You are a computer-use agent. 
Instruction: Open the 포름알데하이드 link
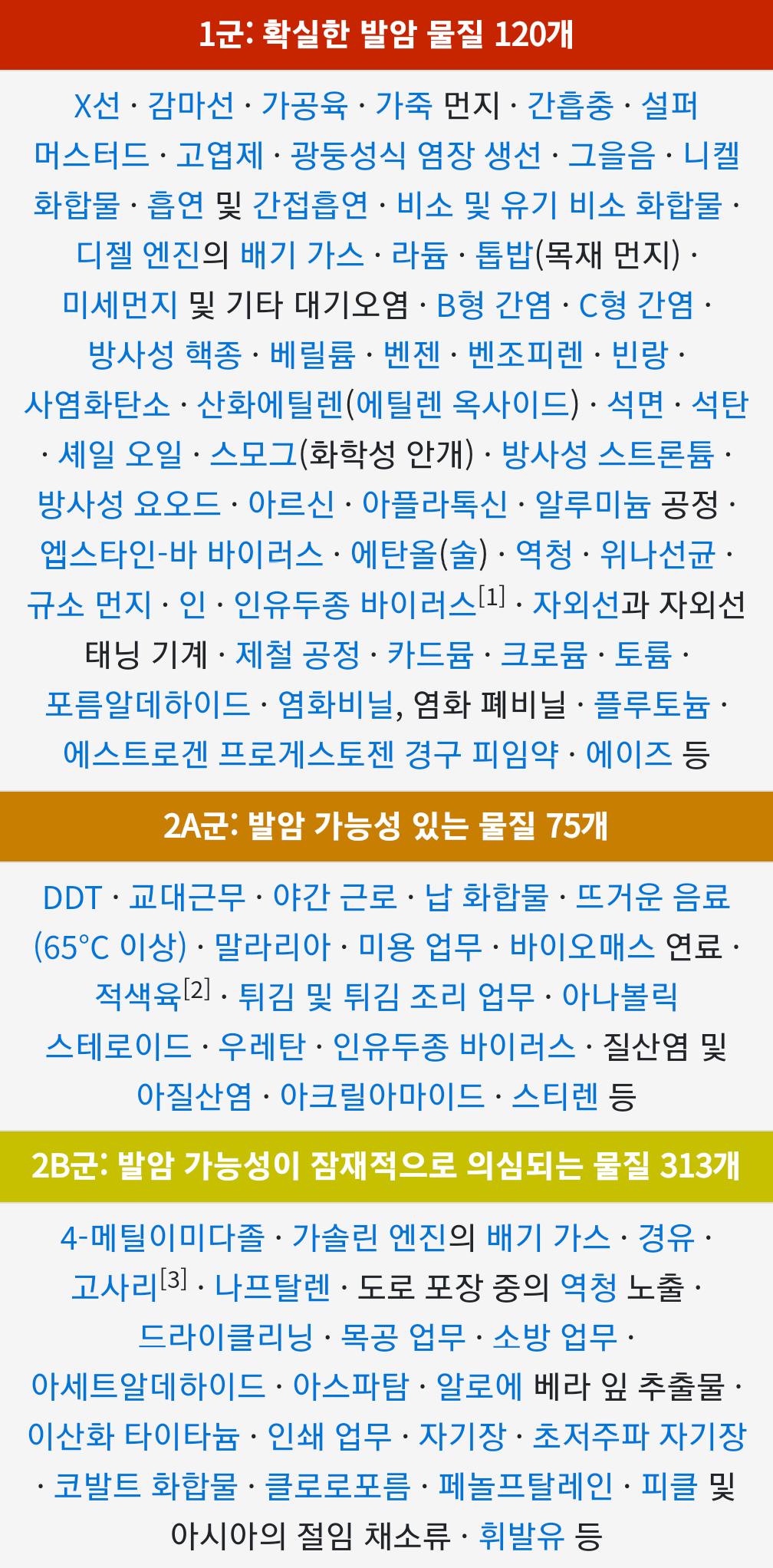point(147,704)
